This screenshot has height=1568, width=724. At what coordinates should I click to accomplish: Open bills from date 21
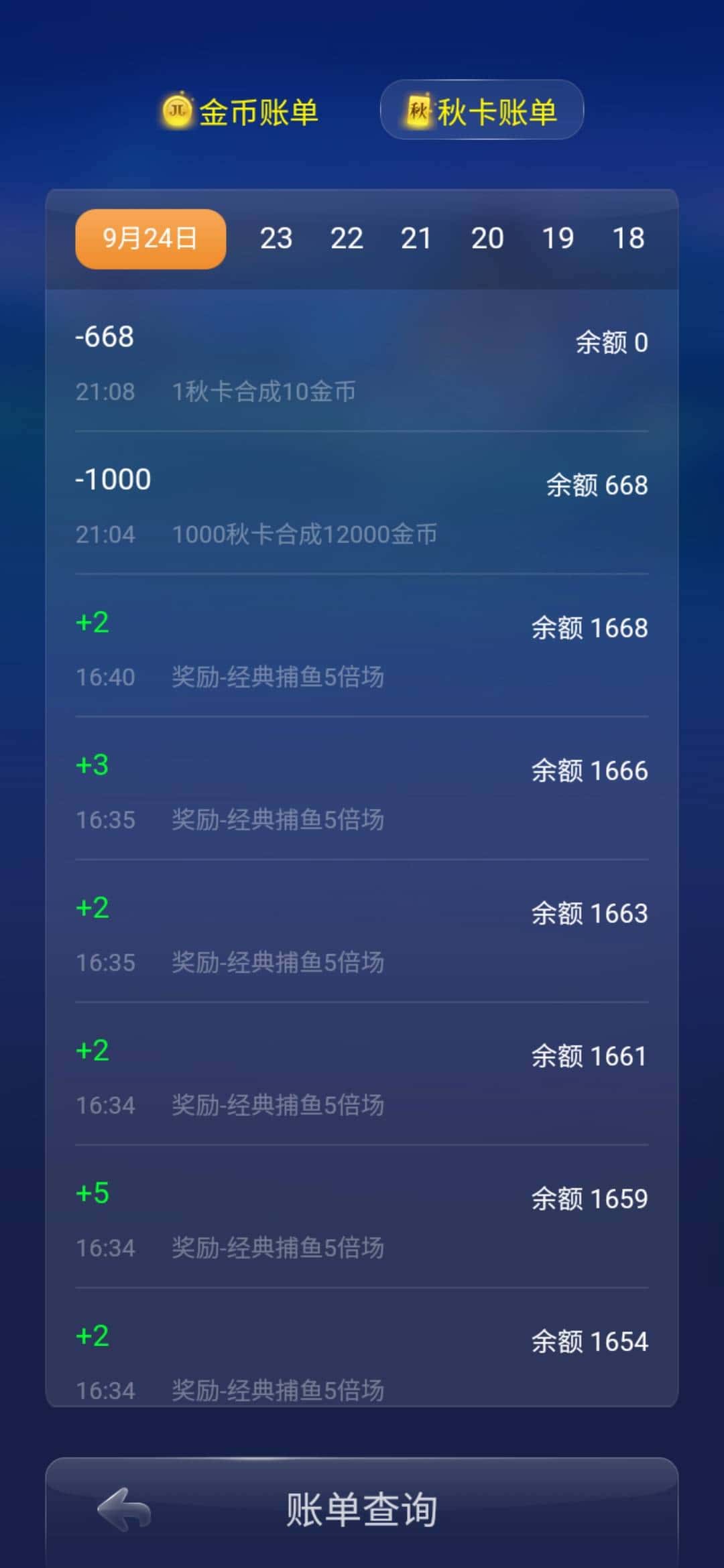(x=418, y=239)
